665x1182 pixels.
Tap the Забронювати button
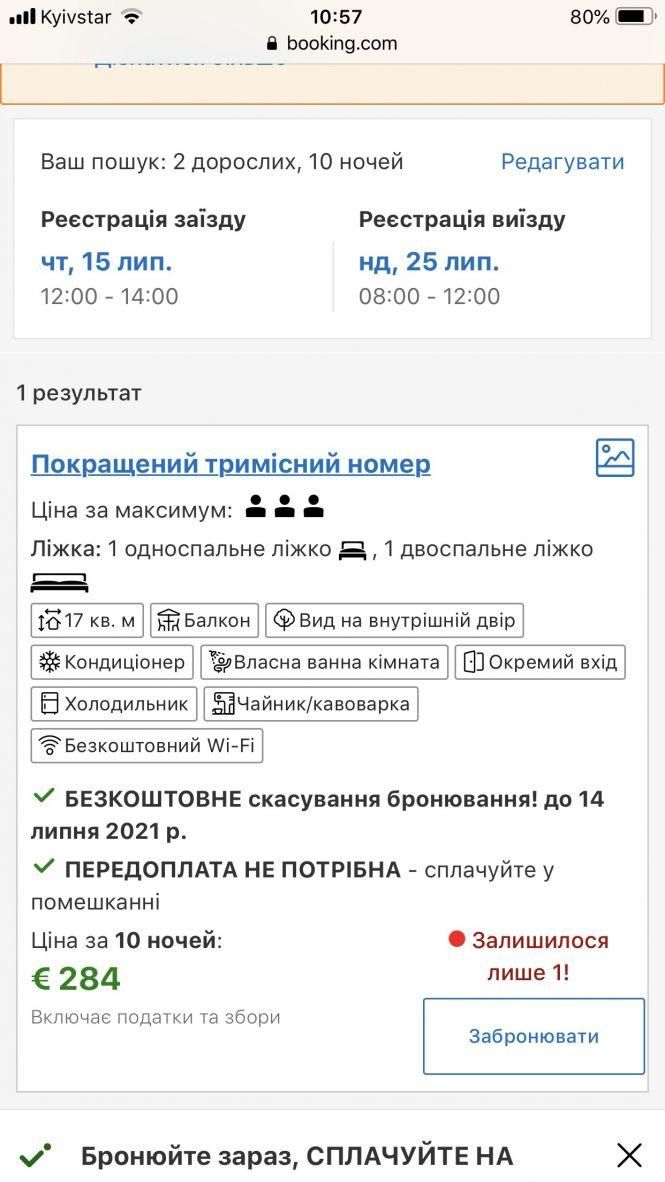pos(533,1036)
